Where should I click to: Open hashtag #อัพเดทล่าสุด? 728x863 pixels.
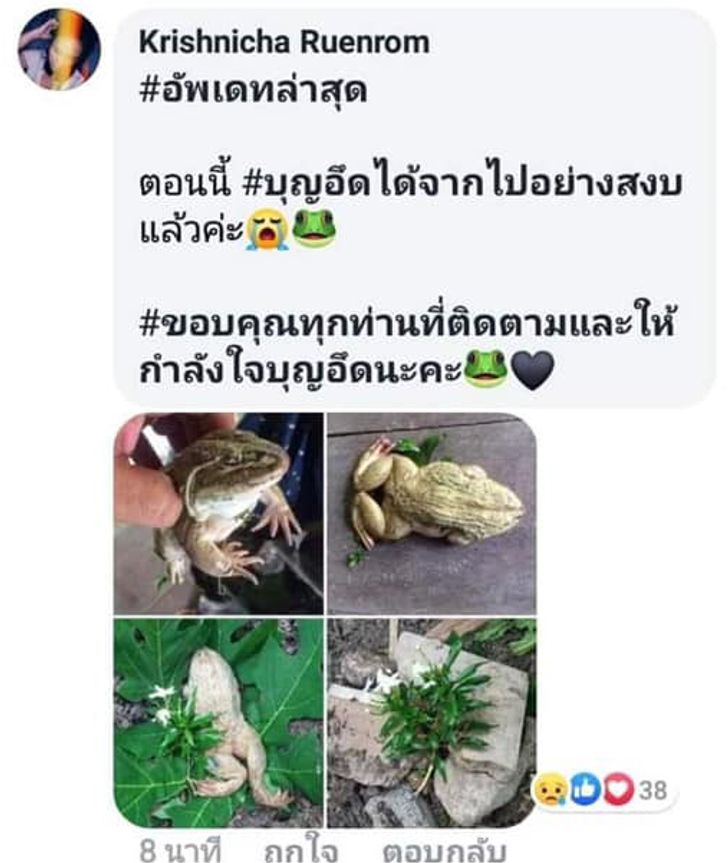(252, 91)
